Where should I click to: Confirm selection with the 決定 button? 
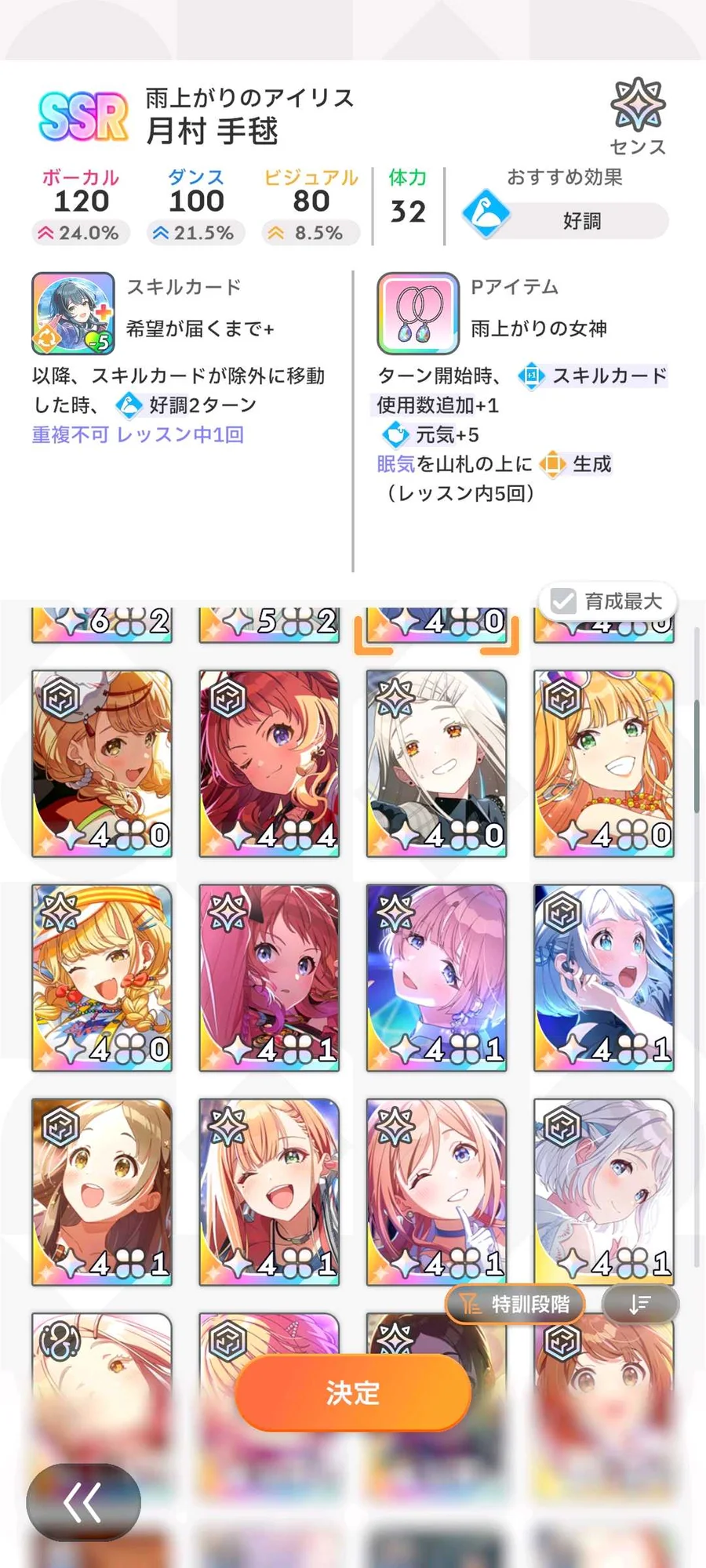[353, 1392]
